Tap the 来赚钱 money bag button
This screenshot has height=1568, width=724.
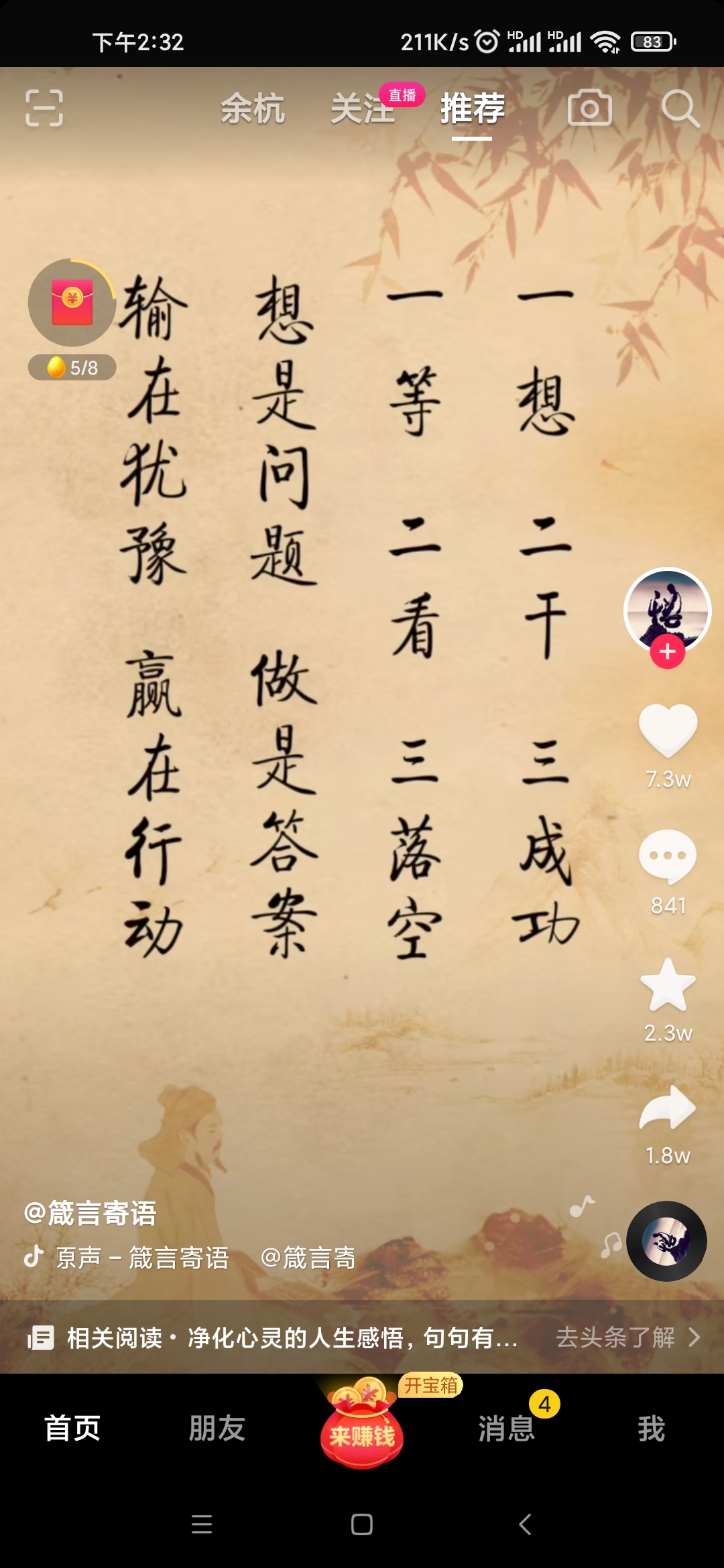[x=362, y=1423]
